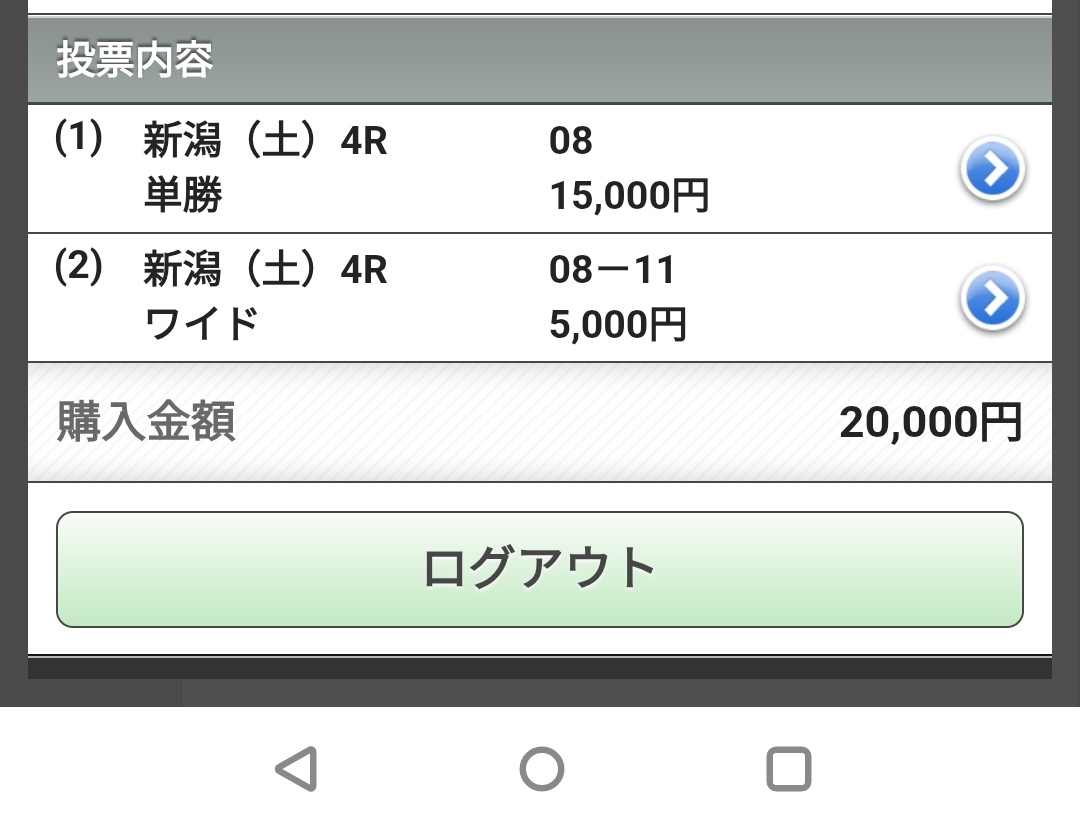
Task: Open details of the 単勝 08 bet
Action: [x=991, y=170]
